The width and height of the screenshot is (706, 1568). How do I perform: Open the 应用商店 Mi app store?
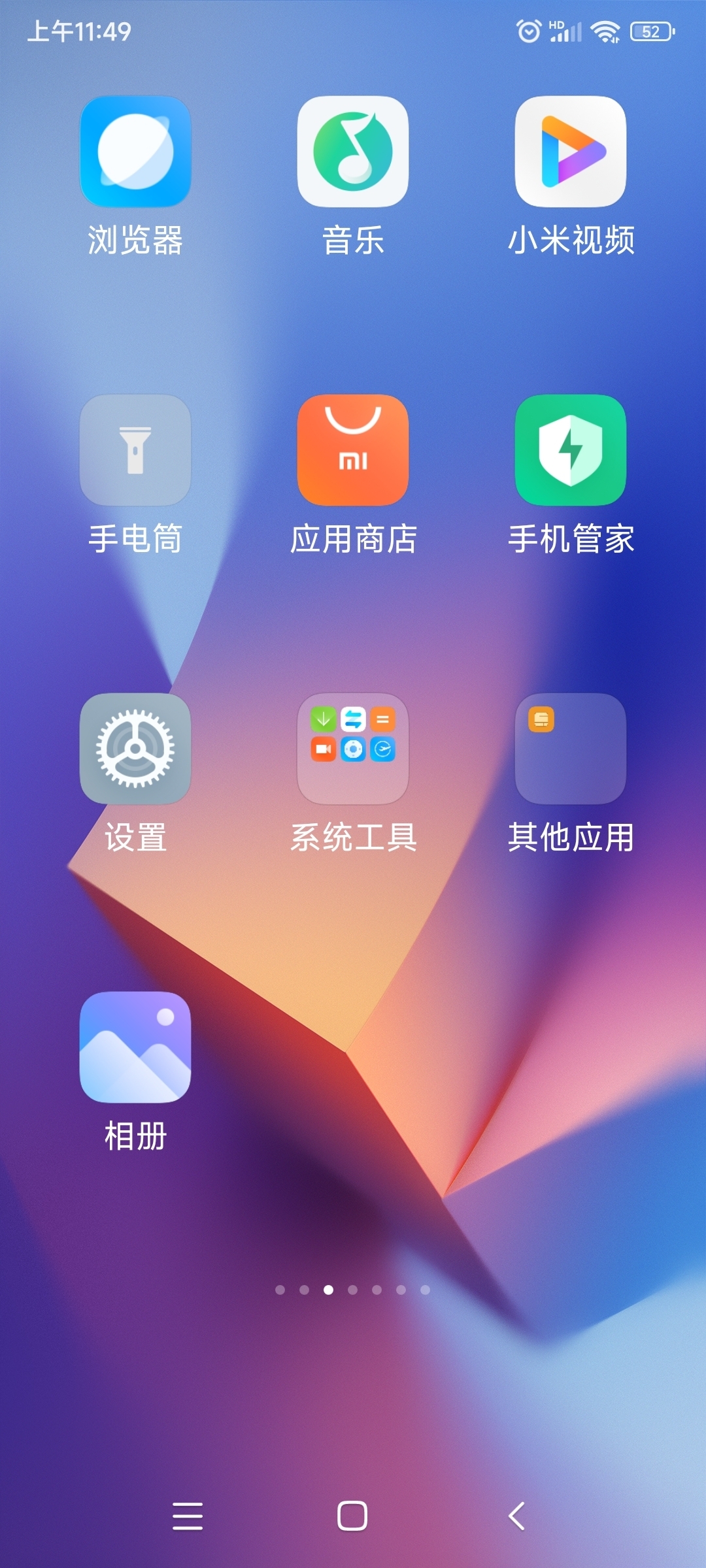pos(353,449)
